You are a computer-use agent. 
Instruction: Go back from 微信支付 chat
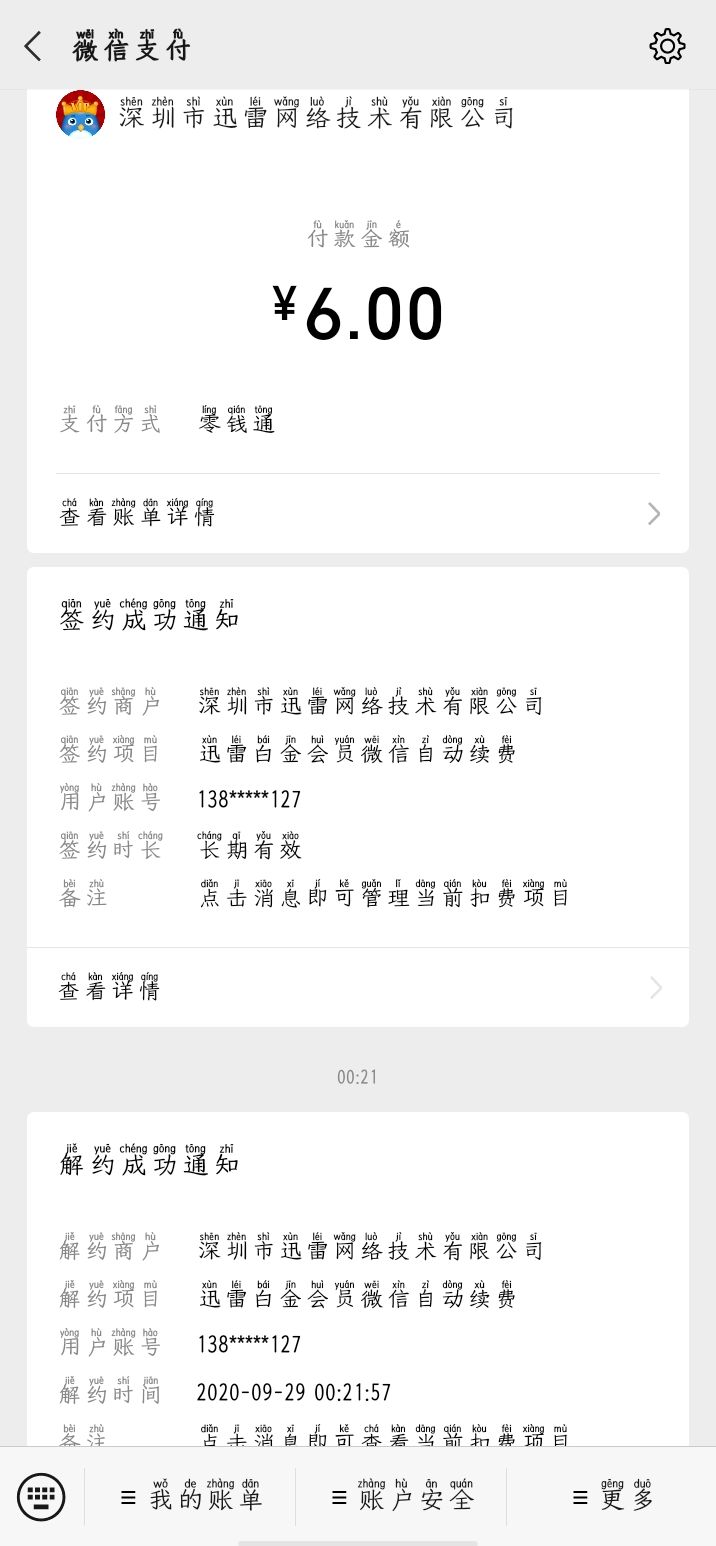[34, 46]
